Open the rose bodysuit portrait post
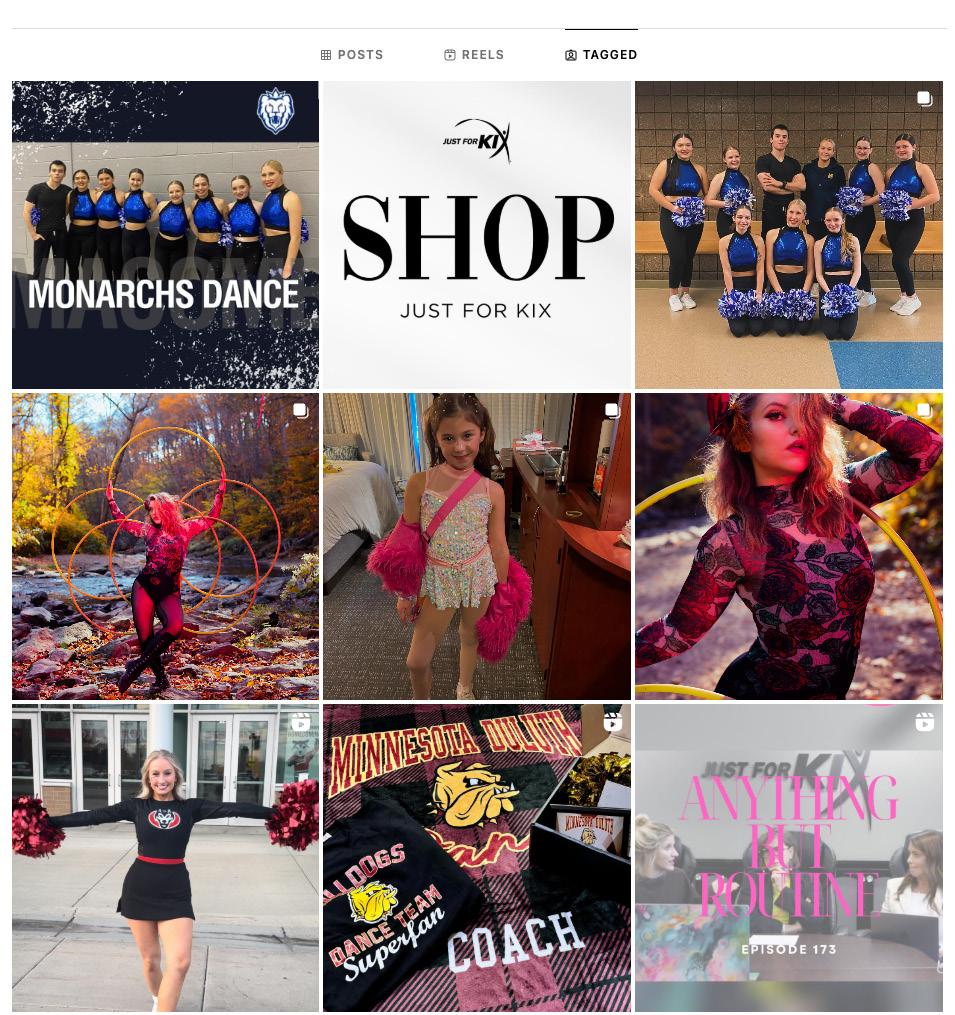The height and width of the screenshot is (1015, 955). coord(788,546)
